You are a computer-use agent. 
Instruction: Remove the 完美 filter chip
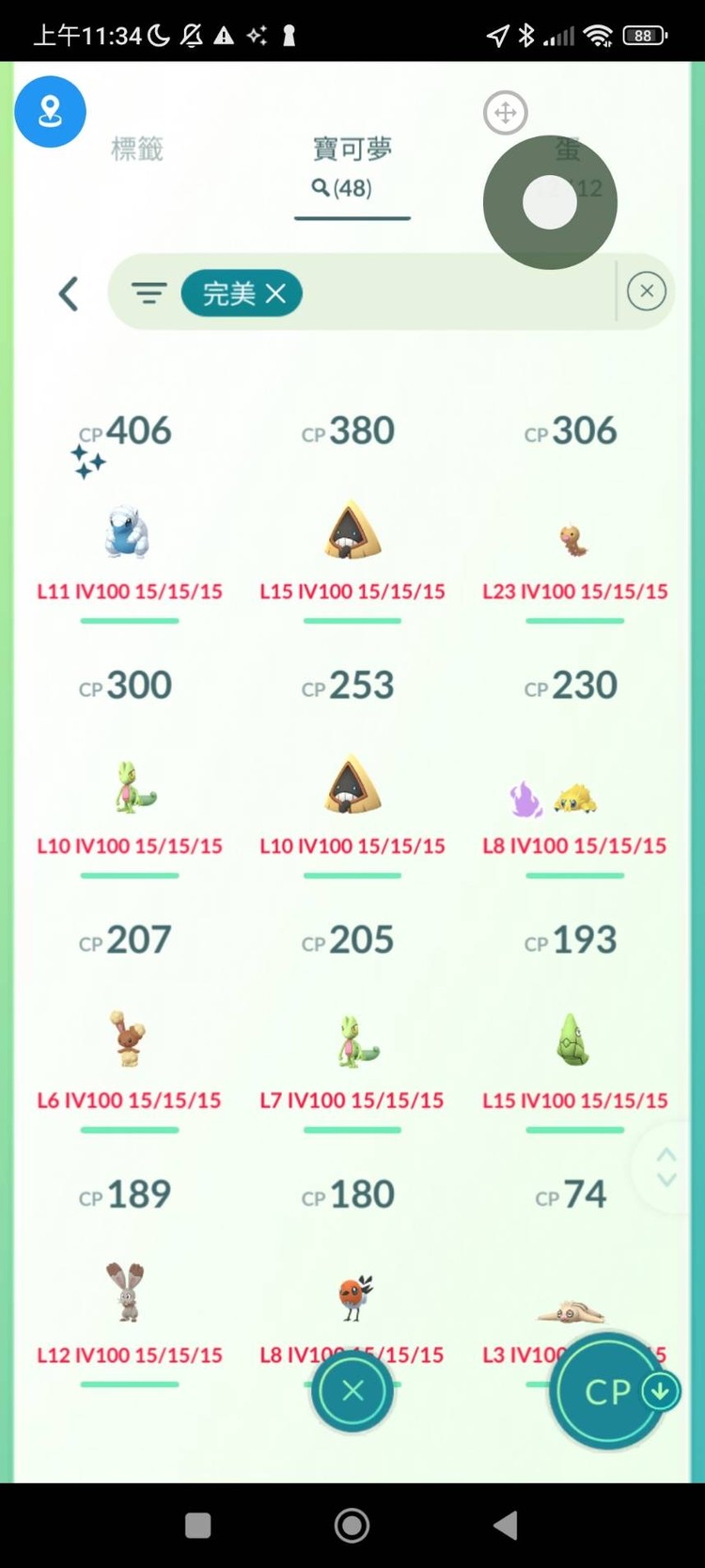275,293
